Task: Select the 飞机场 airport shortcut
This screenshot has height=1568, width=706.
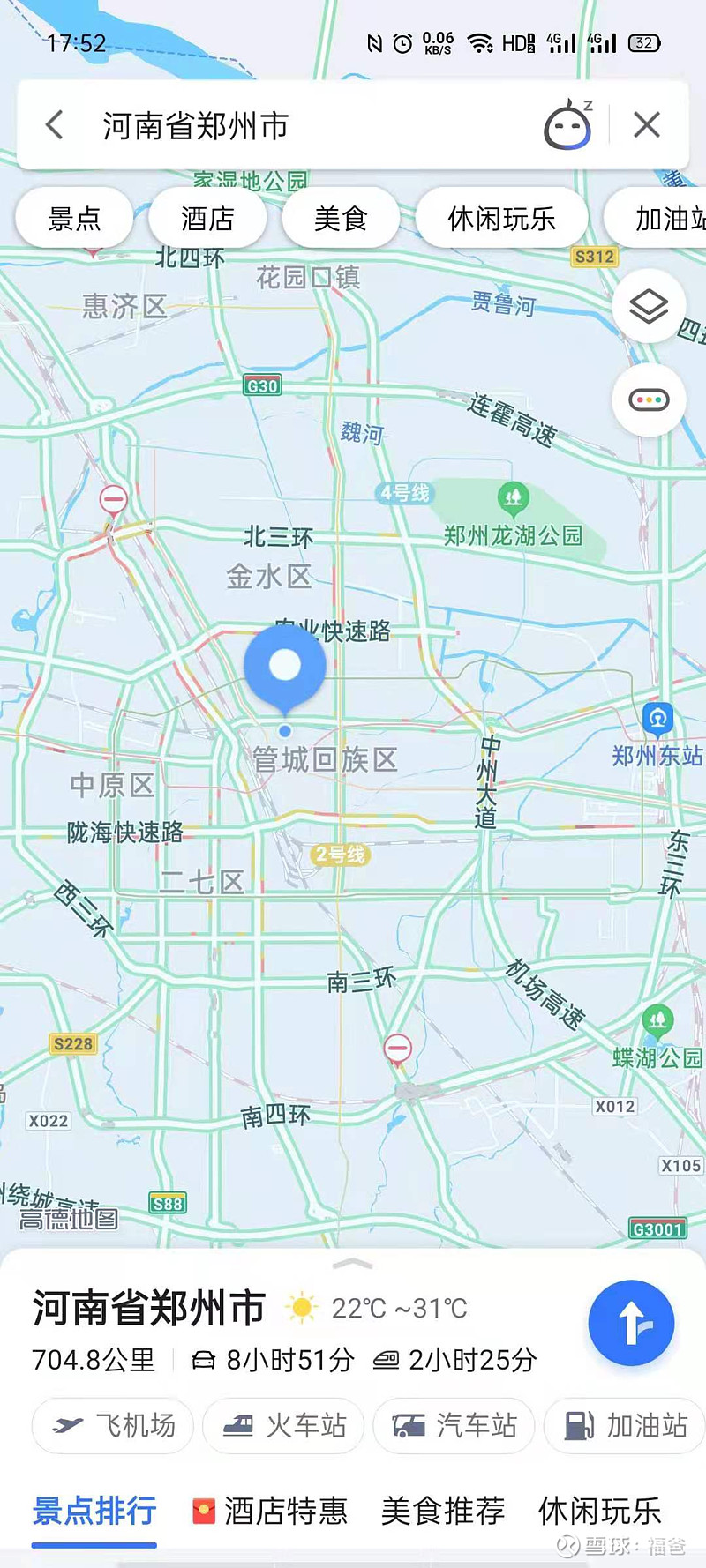Action: (111, 1425)
